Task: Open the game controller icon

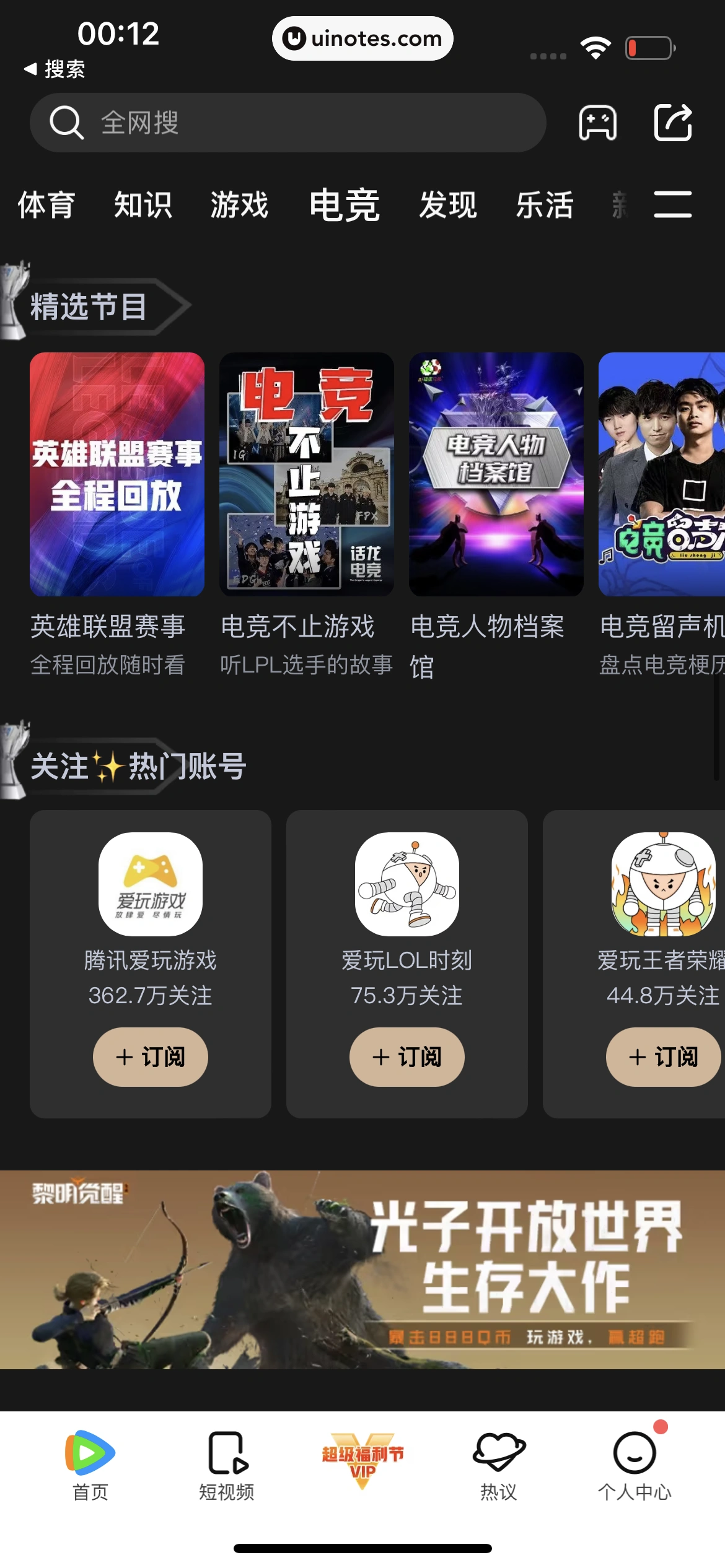Action: (597, 123)
